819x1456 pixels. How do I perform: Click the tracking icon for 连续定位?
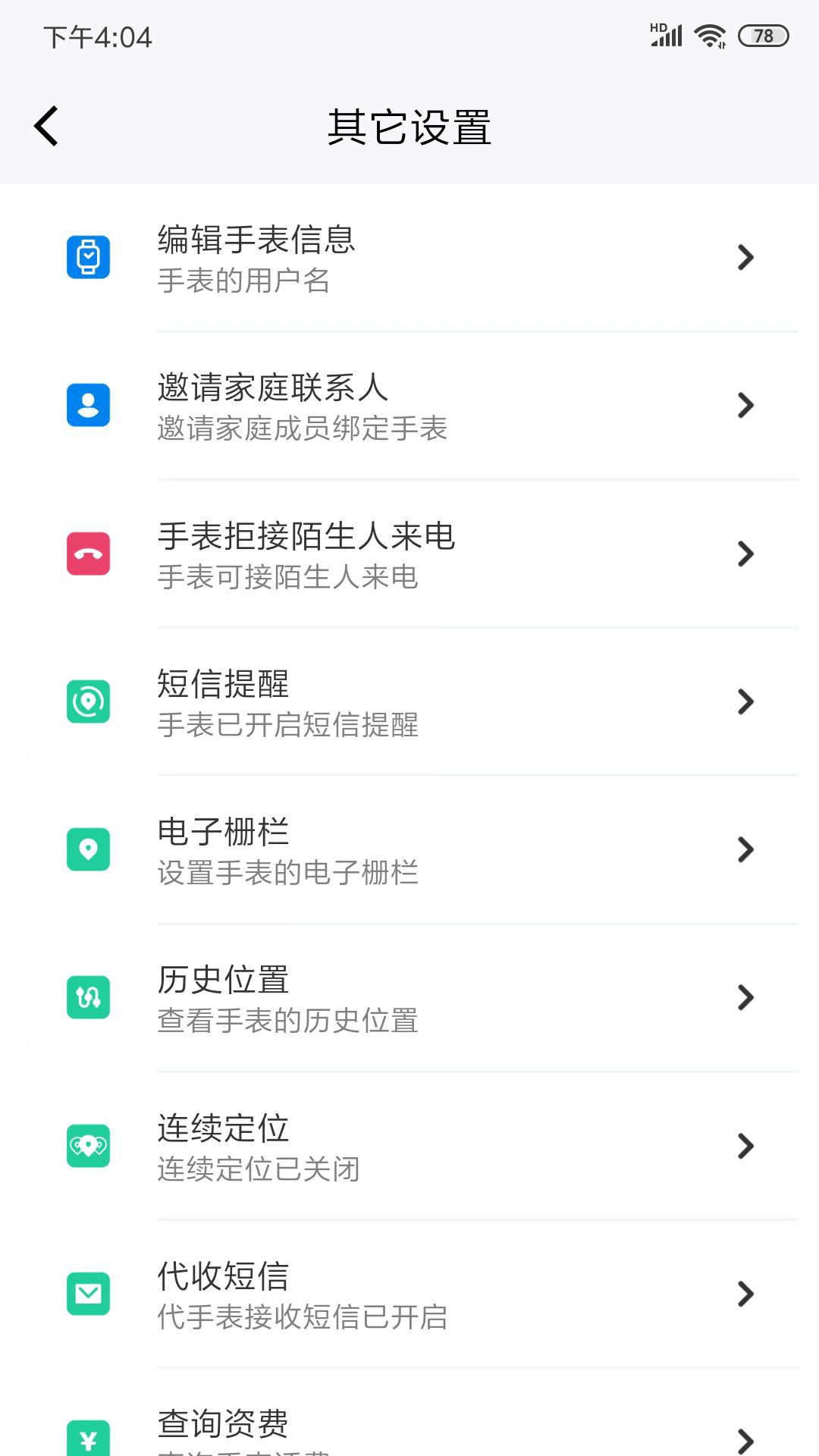click(89, 1147)
